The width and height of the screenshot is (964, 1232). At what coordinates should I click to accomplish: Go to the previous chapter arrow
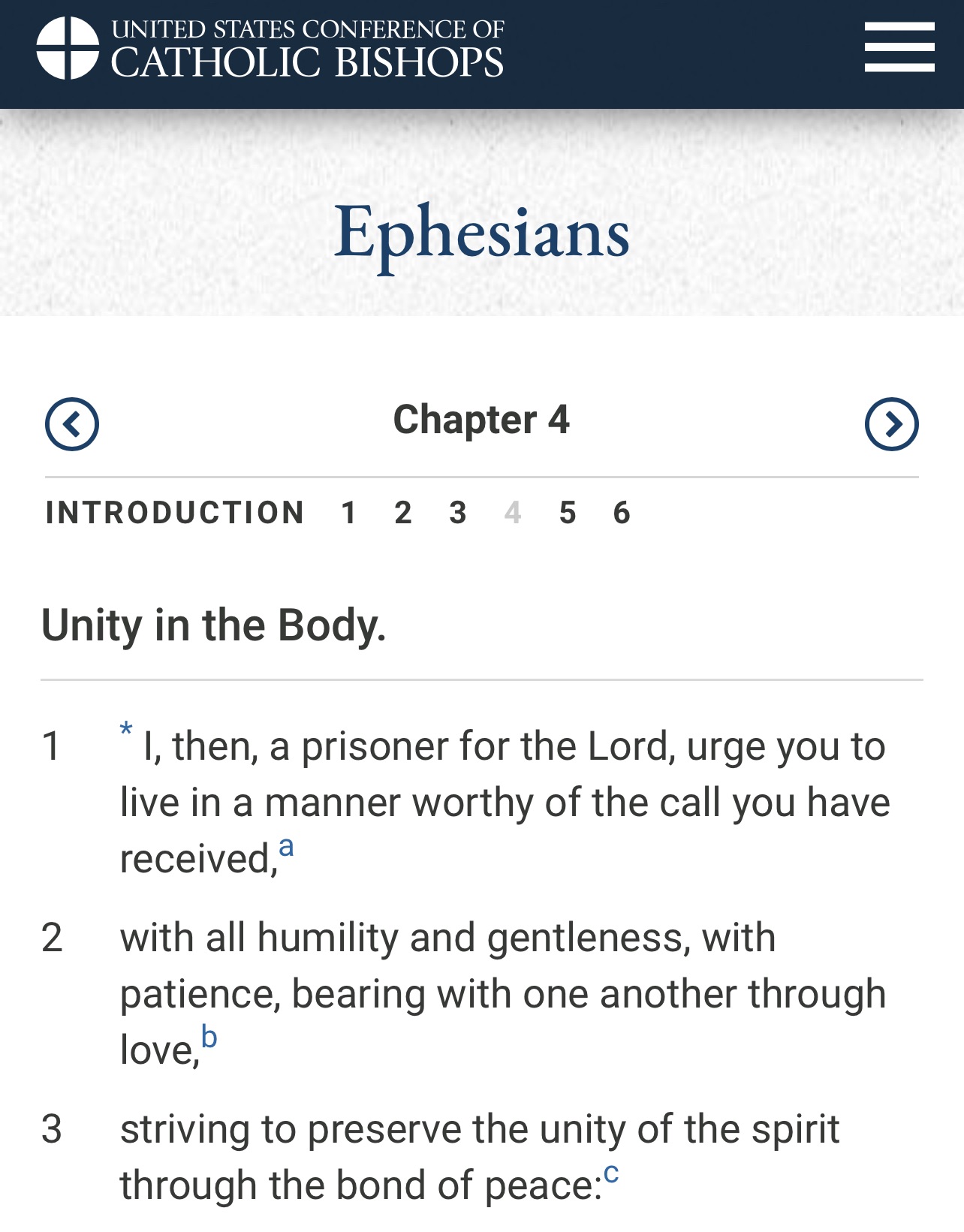pyautogui.click(x=72, y=424)
